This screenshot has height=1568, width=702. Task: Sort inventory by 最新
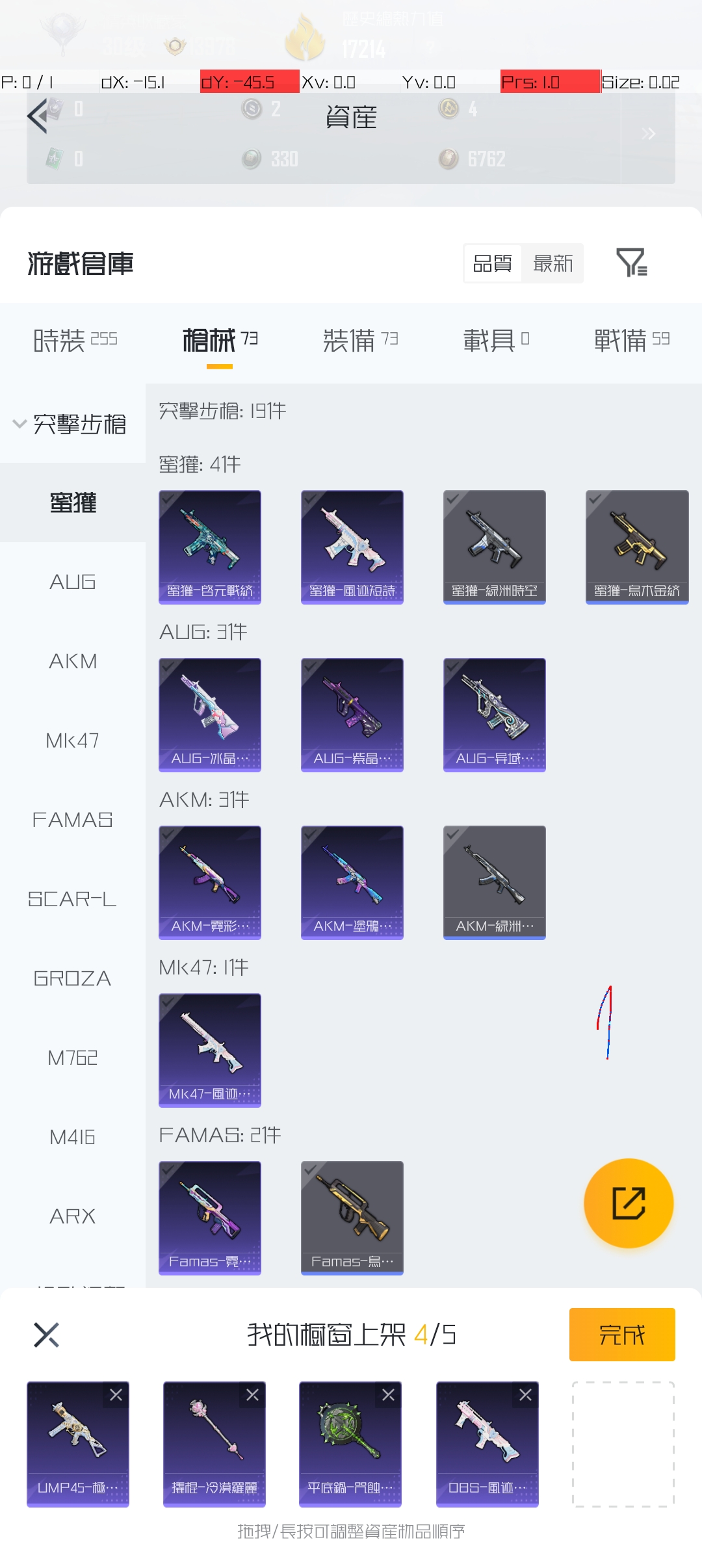[552, 263]
